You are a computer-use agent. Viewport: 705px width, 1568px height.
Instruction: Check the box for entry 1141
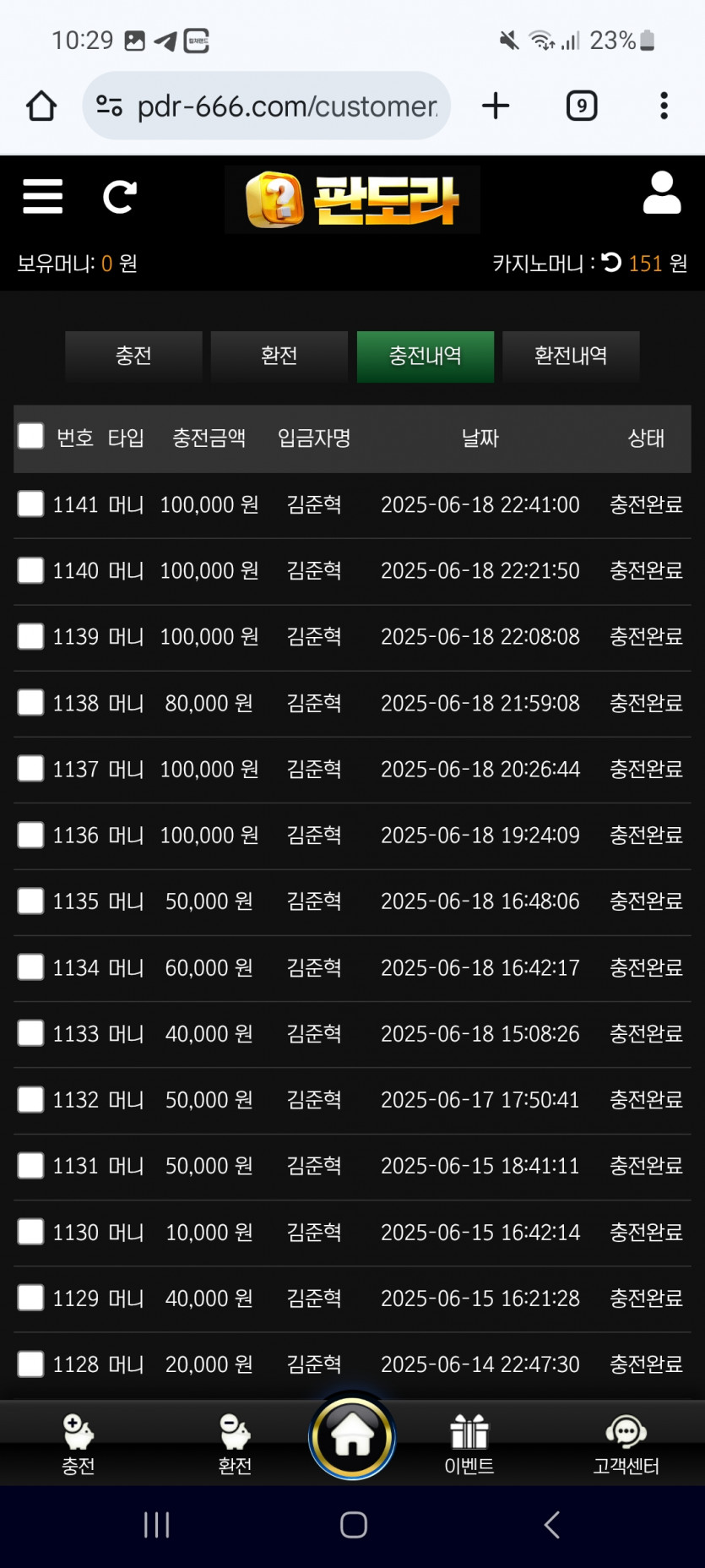[31, 504]
